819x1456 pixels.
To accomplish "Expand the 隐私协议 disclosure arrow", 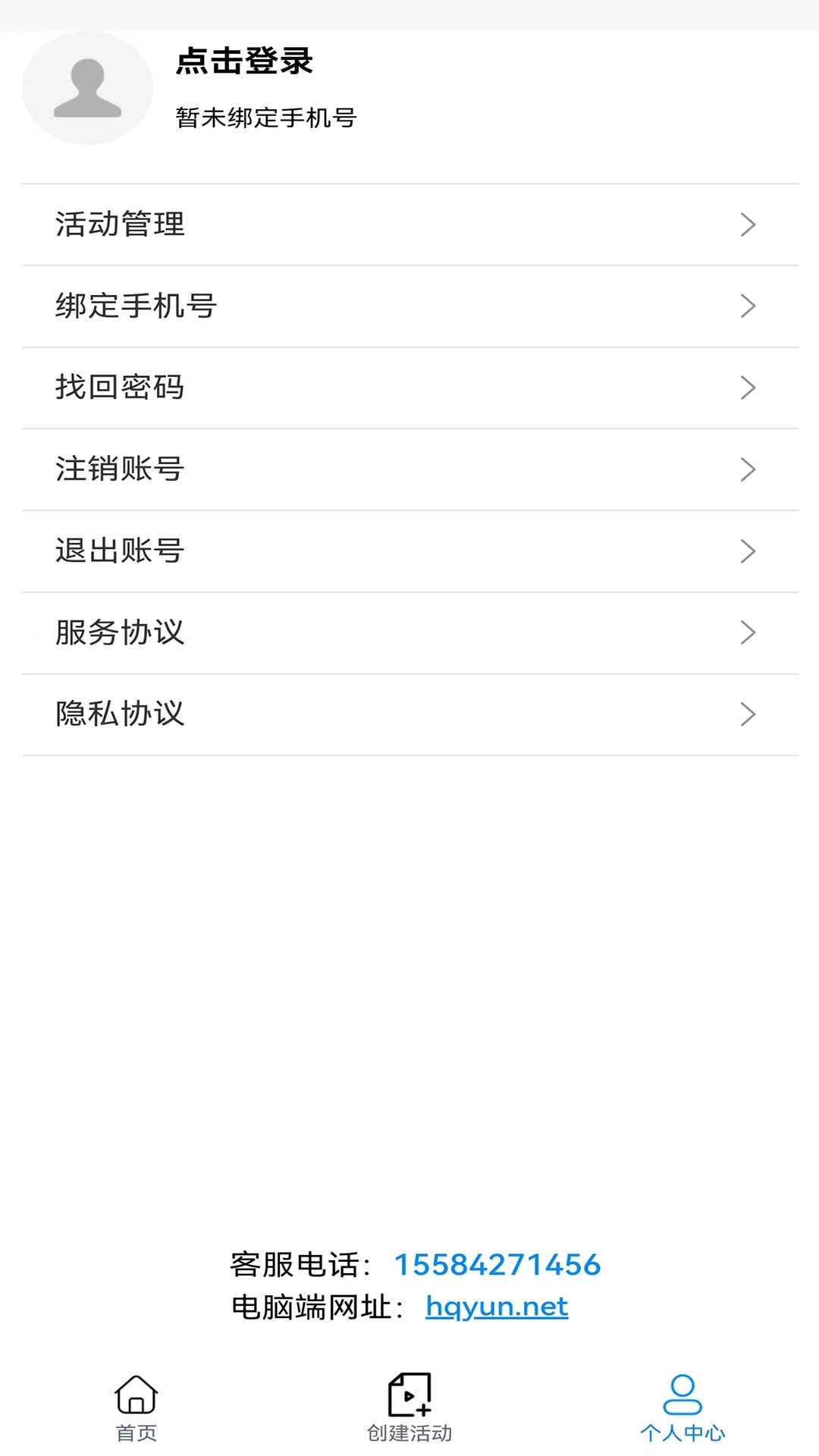I will click(749, 713).
